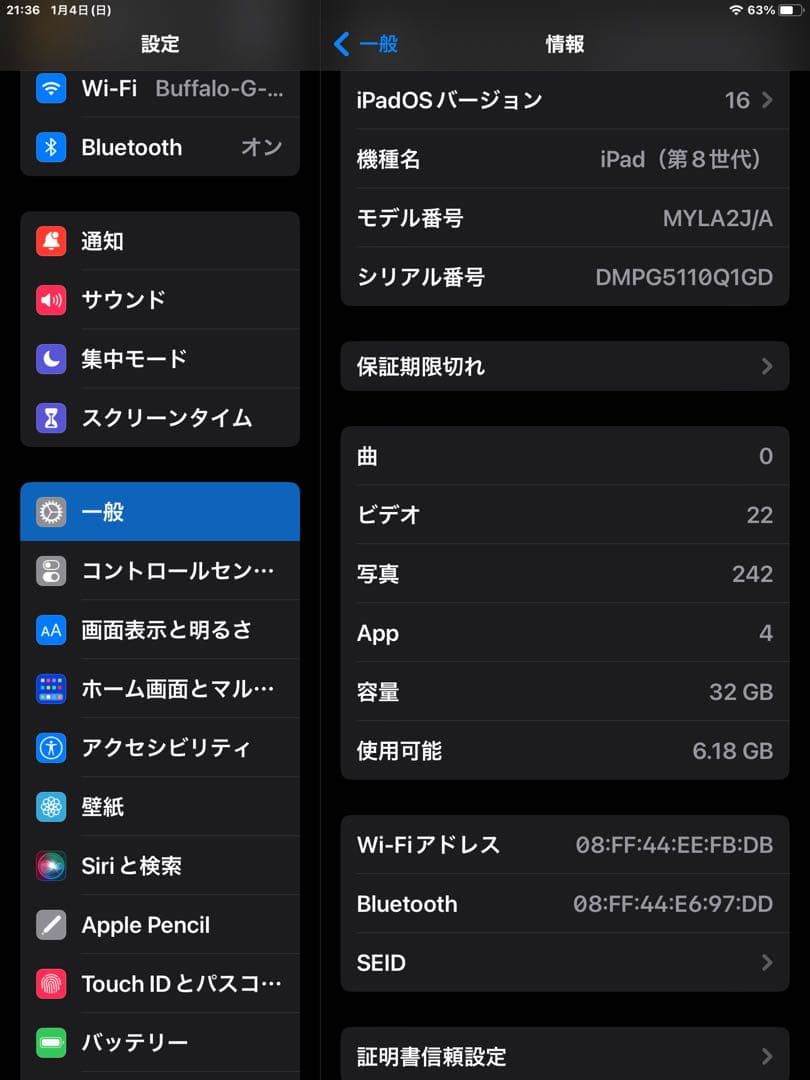Expand the iPadOS バージョン details

pyautogui.click(x=565, y=100)
